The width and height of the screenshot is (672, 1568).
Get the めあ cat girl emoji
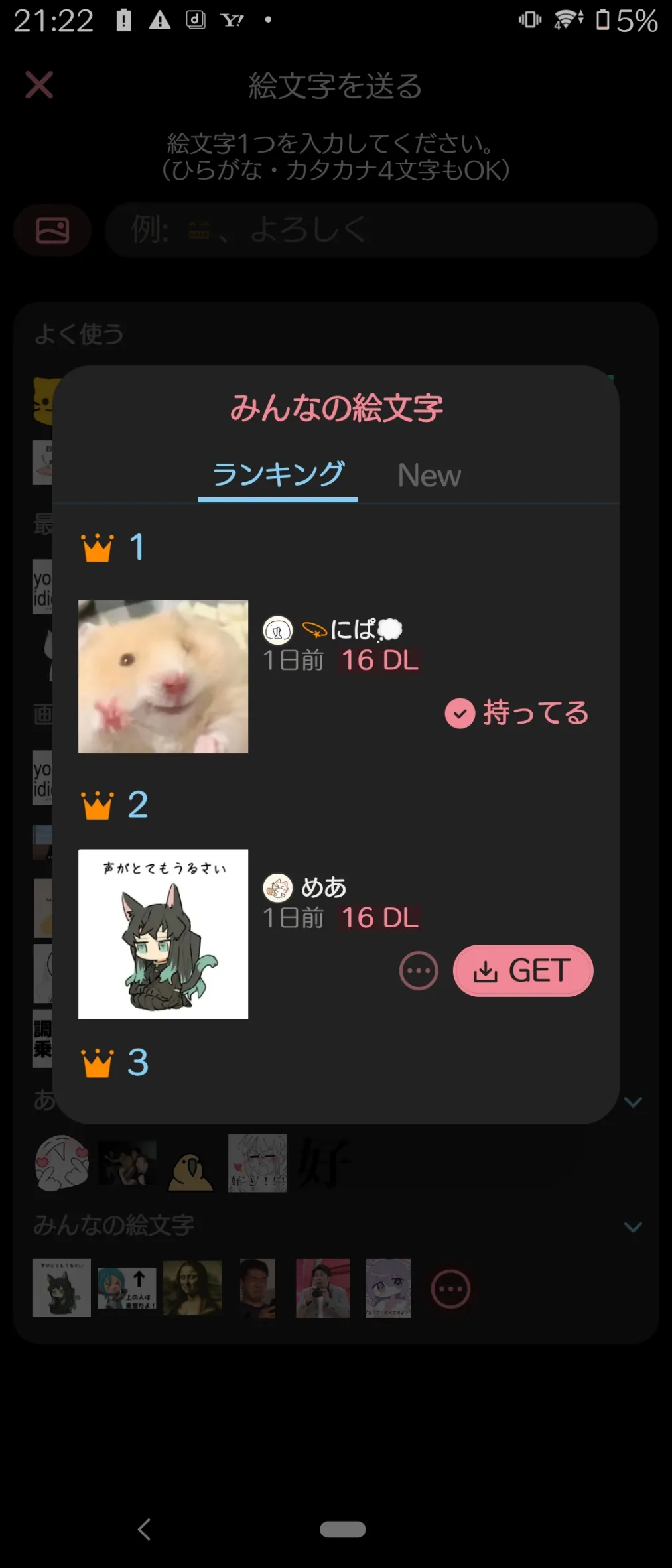[523, 971]
